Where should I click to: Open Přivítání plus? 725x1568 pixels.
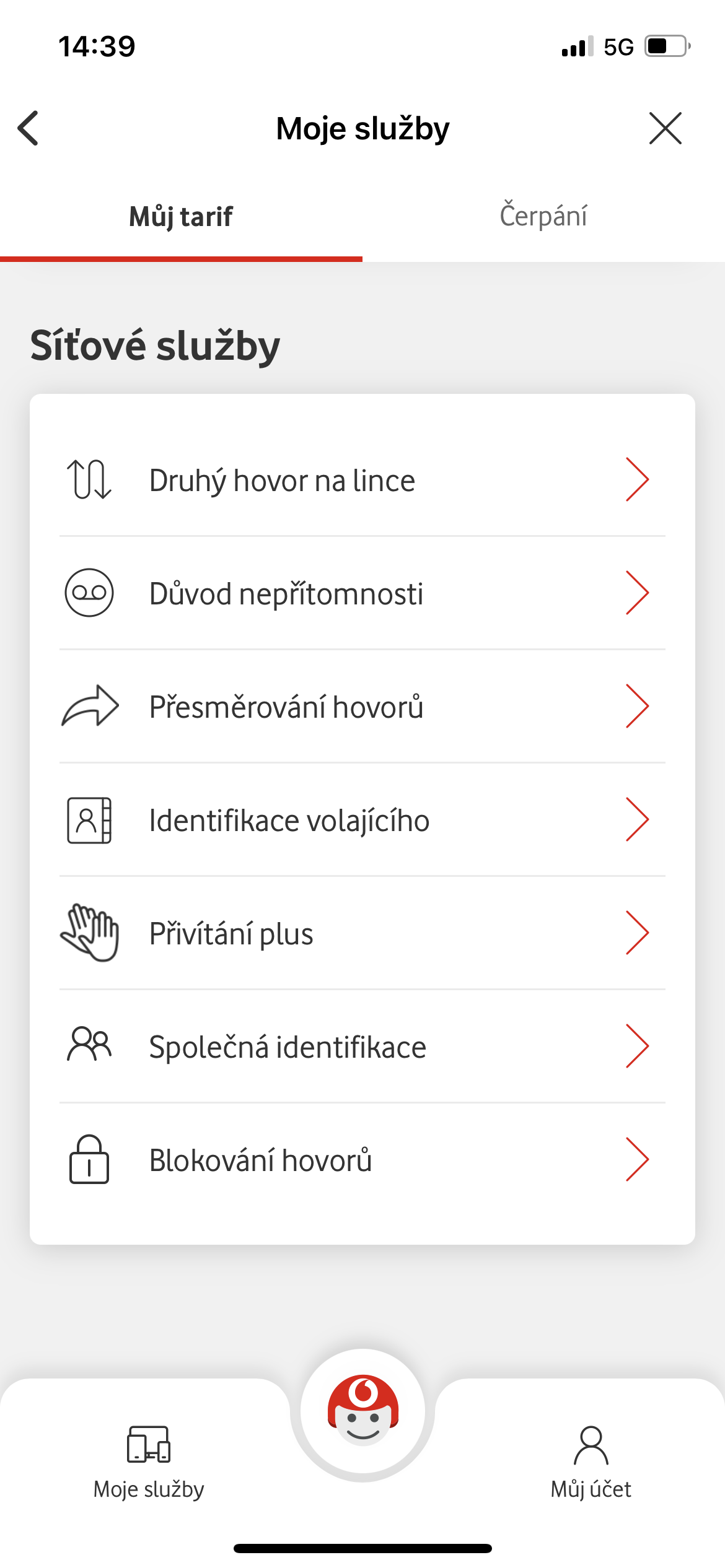(362, 933)
